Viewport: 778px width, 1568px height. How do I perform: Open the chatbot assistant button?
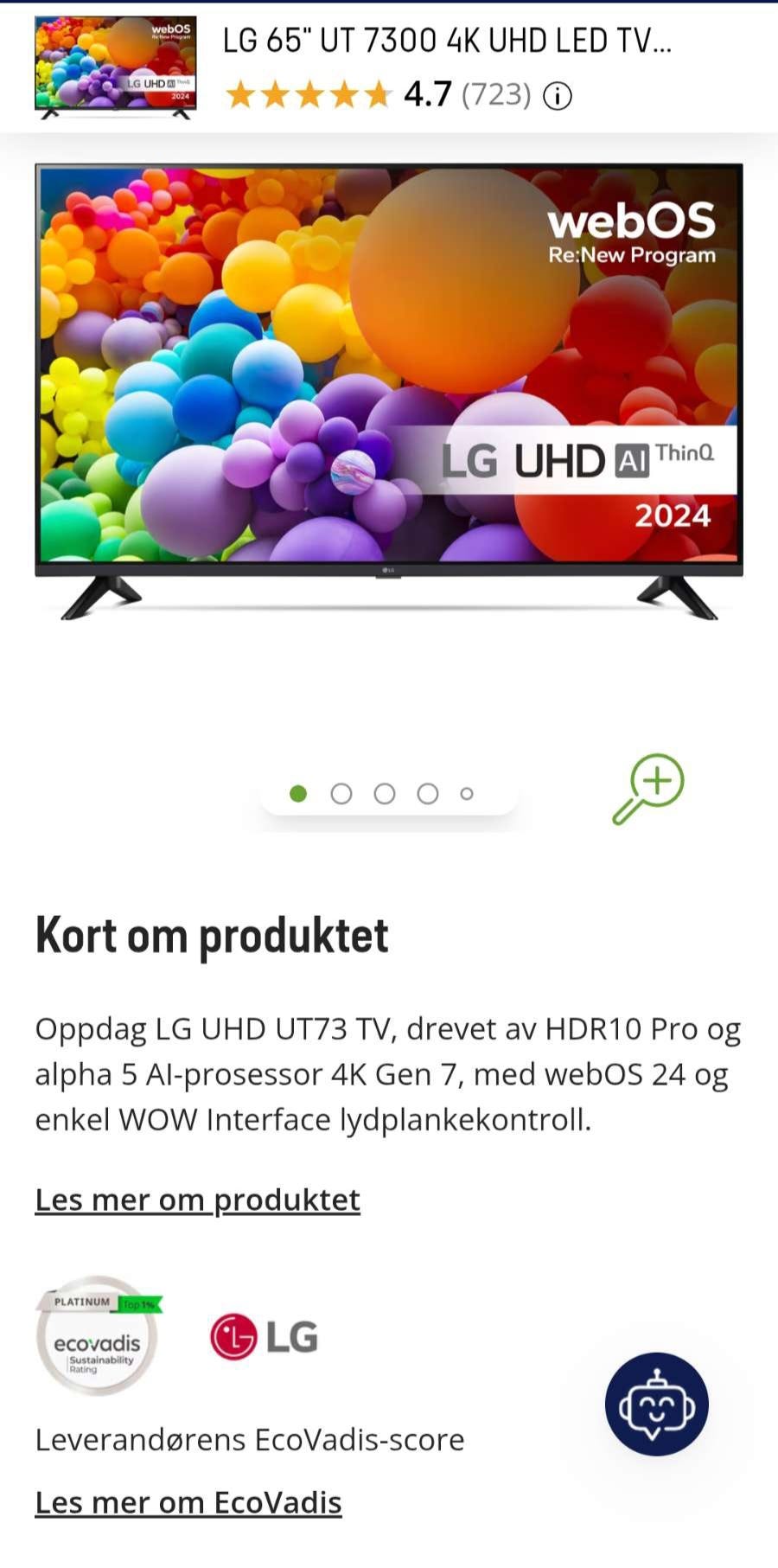(657, 1404)
